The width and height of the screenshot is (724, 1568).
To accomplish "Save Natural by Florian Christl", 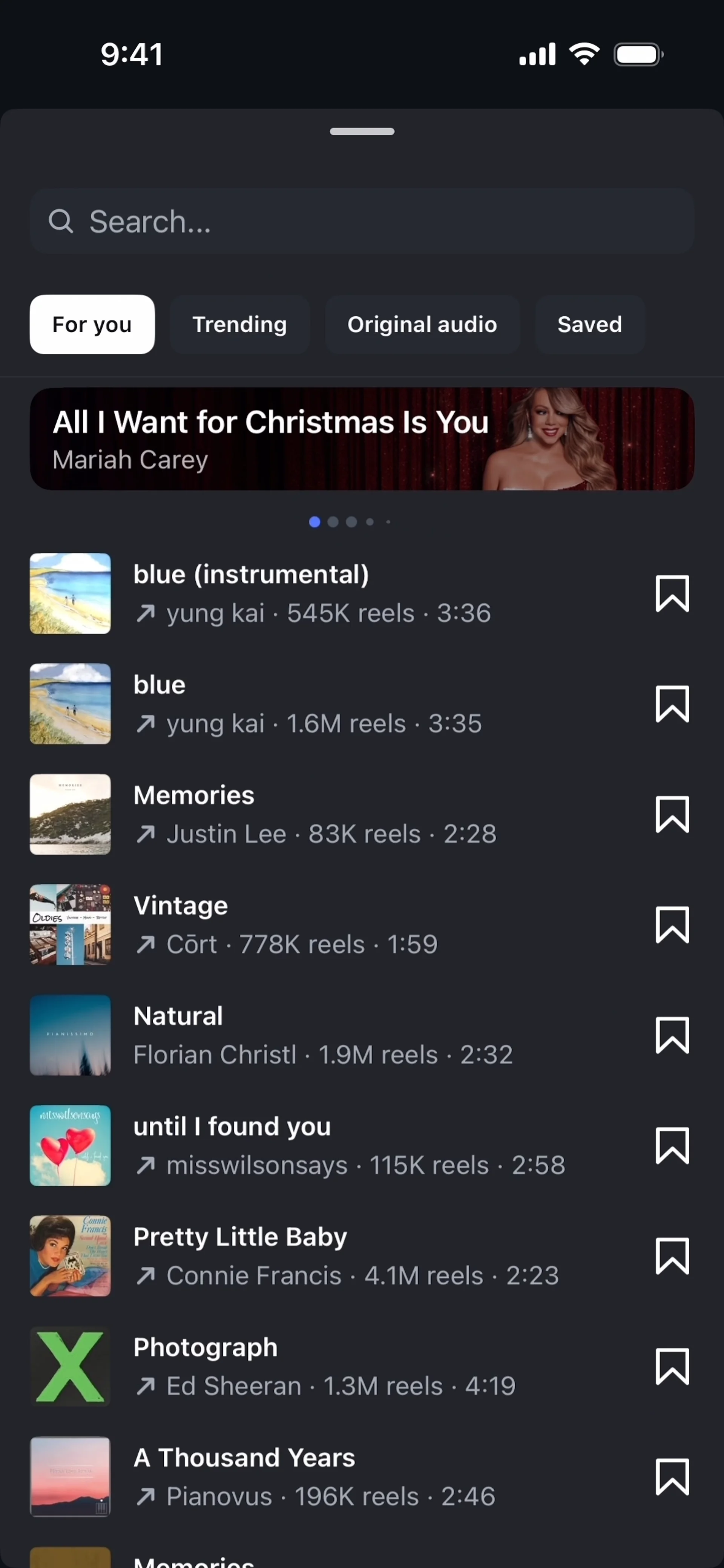I will [x=672, y=1035].
